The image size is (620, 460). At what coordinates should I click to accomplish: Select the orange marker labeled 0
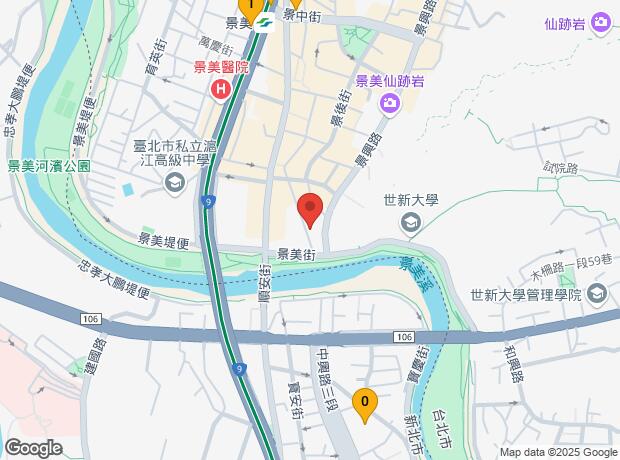[x=365, y=403]
